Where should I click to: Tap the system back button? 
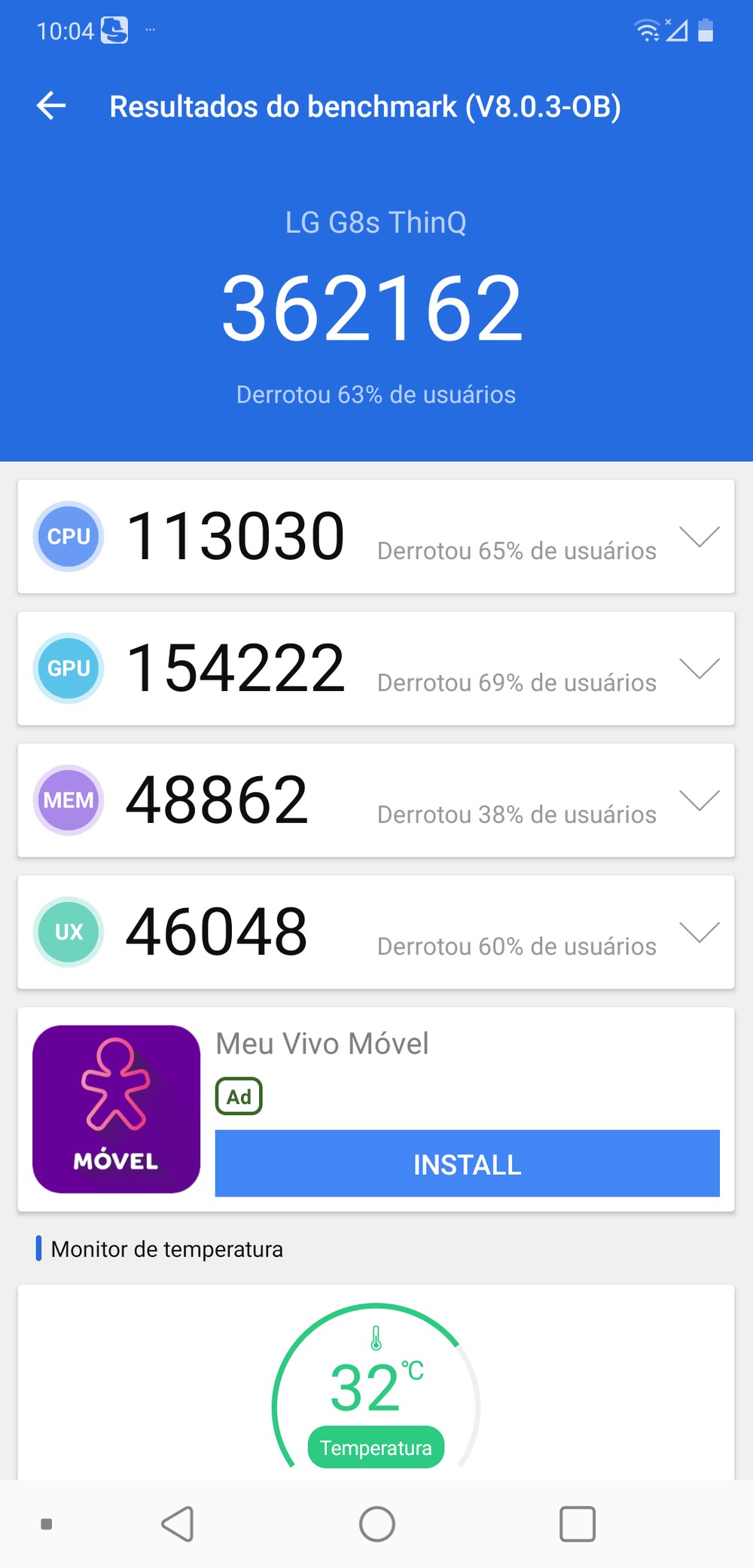[x=178, y=1524]
